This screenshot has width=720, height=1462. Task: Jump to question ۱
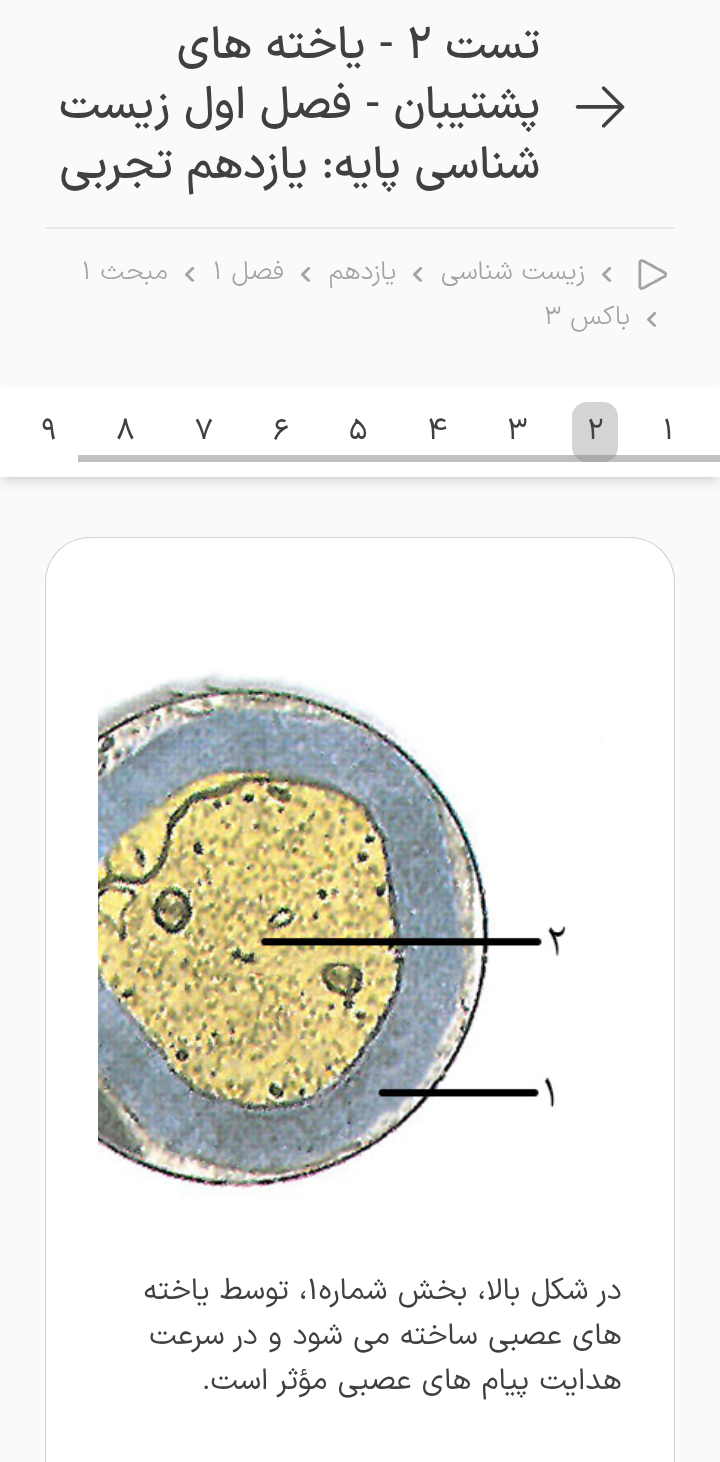tap(667, 431)
